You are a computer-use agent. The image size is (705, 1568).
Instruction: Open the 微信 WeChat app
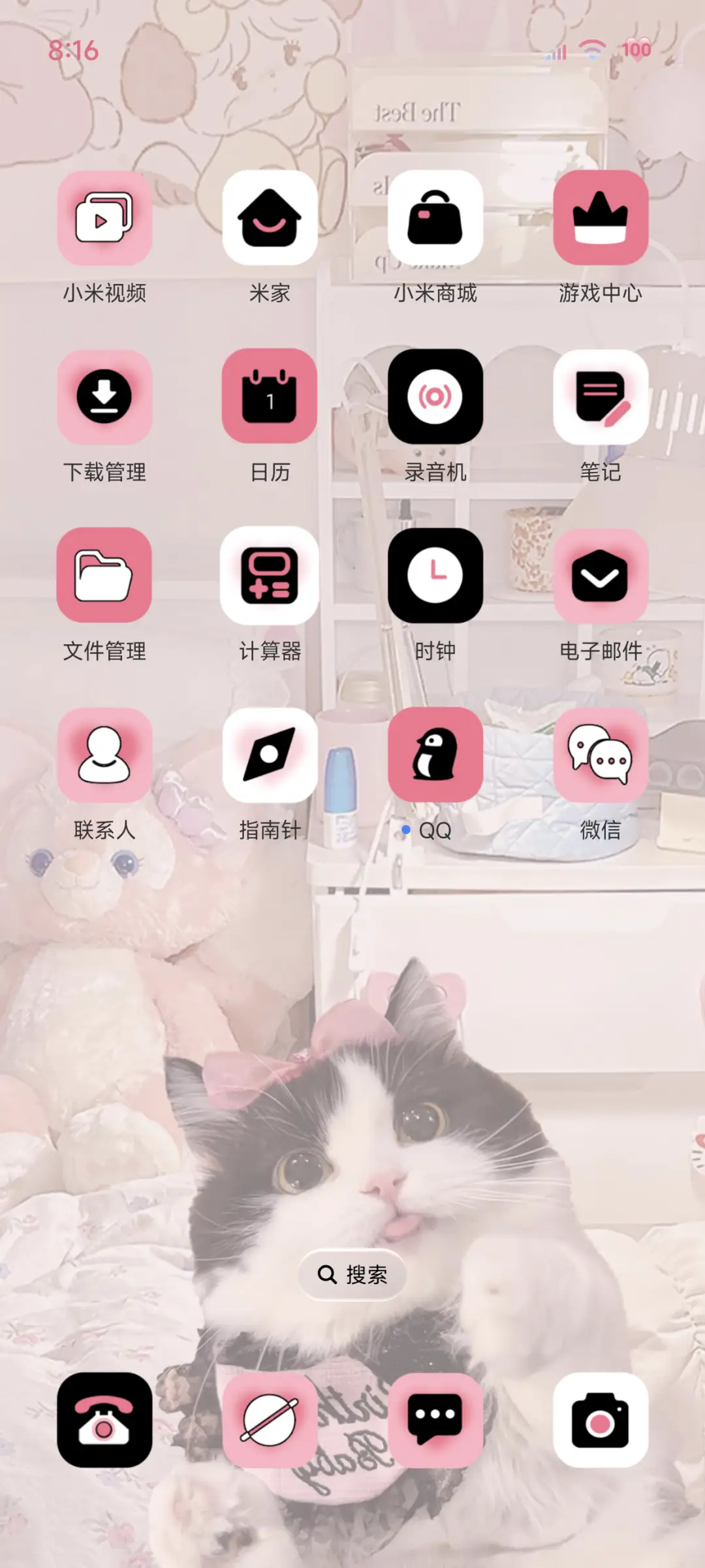click(x=601, y=754)
